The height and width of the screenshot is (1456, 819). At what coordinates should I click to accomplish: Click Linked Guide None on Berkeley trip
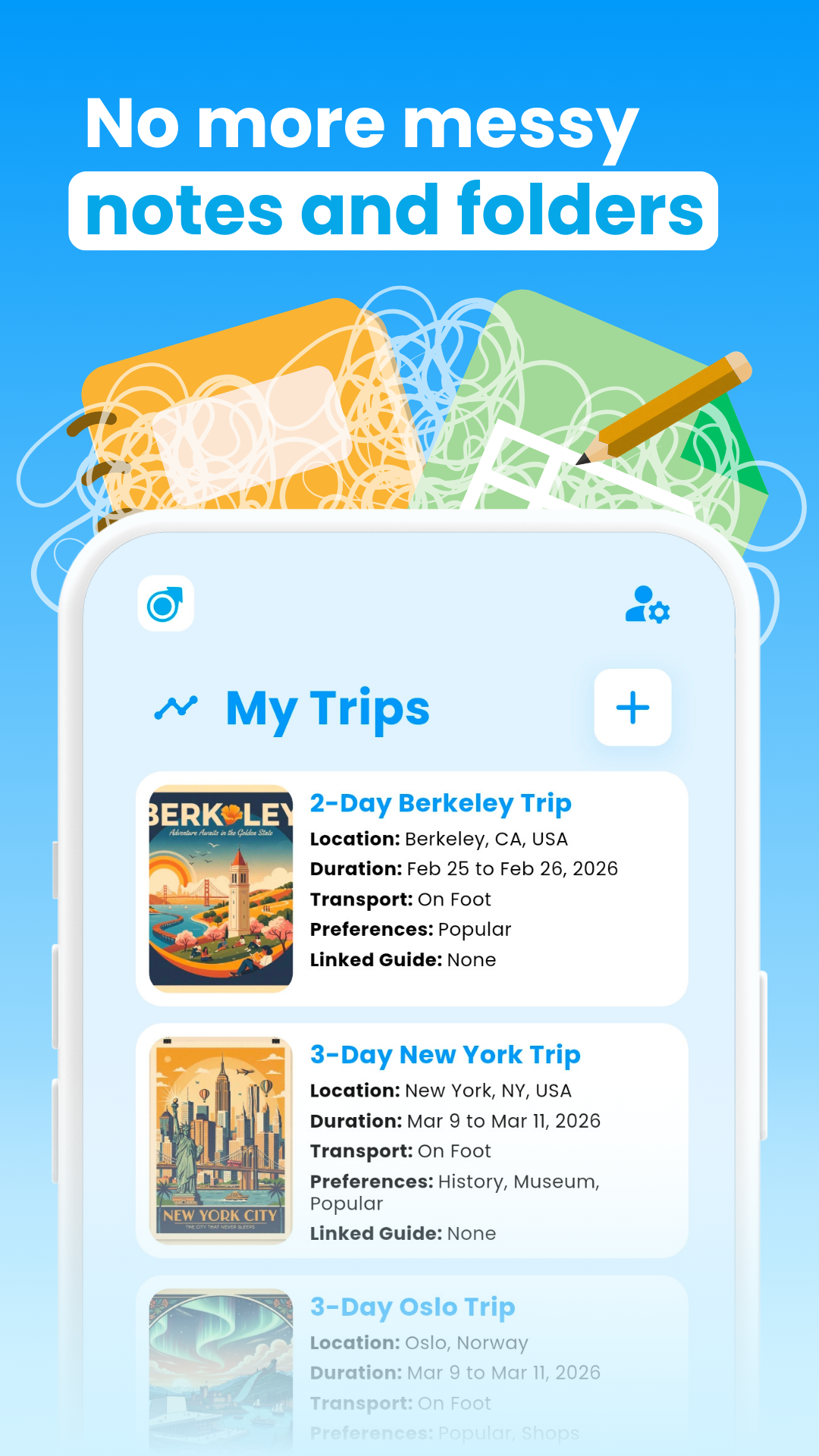point(403,959)
